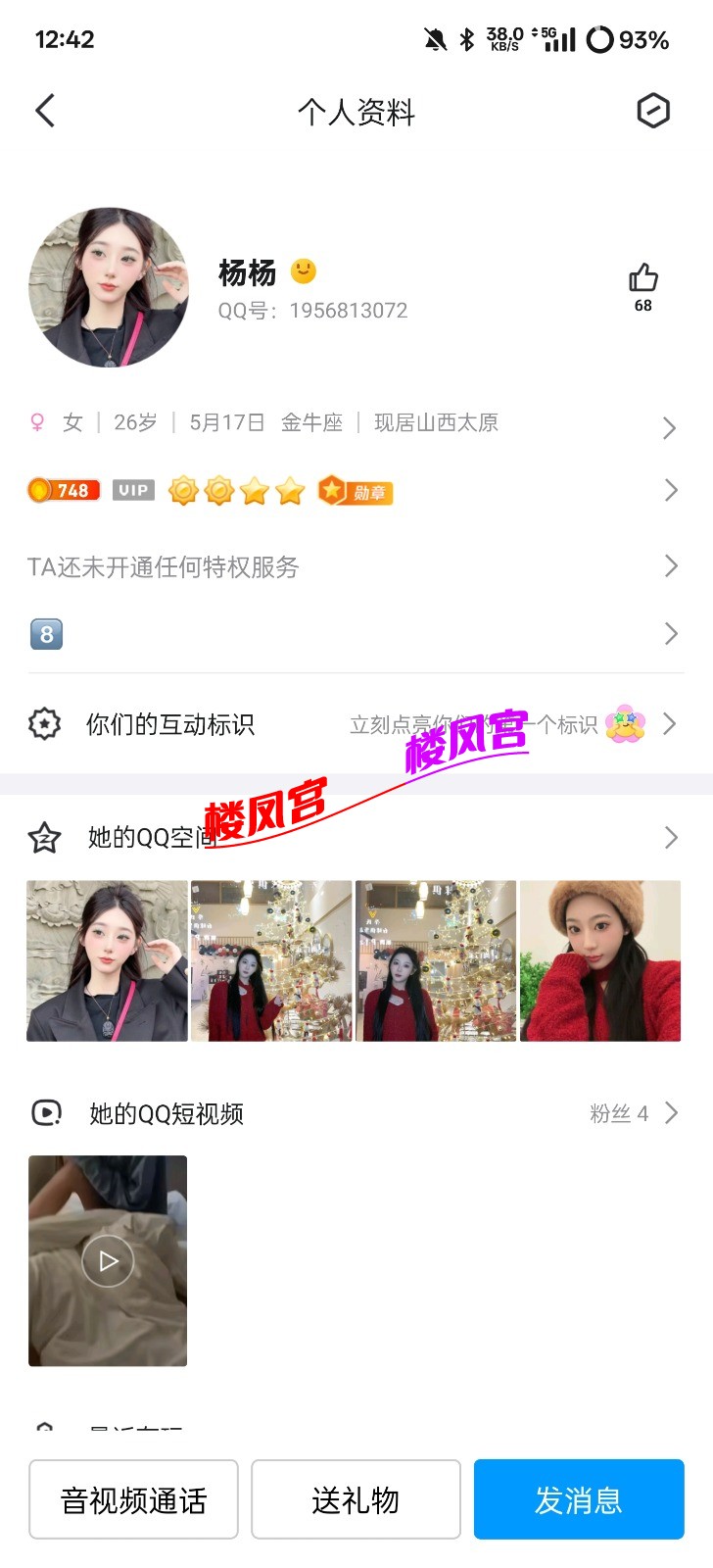This screenshot has height=1568, width=713.
Task: Open the level and VIP medals row
Action: coord(353,490)
